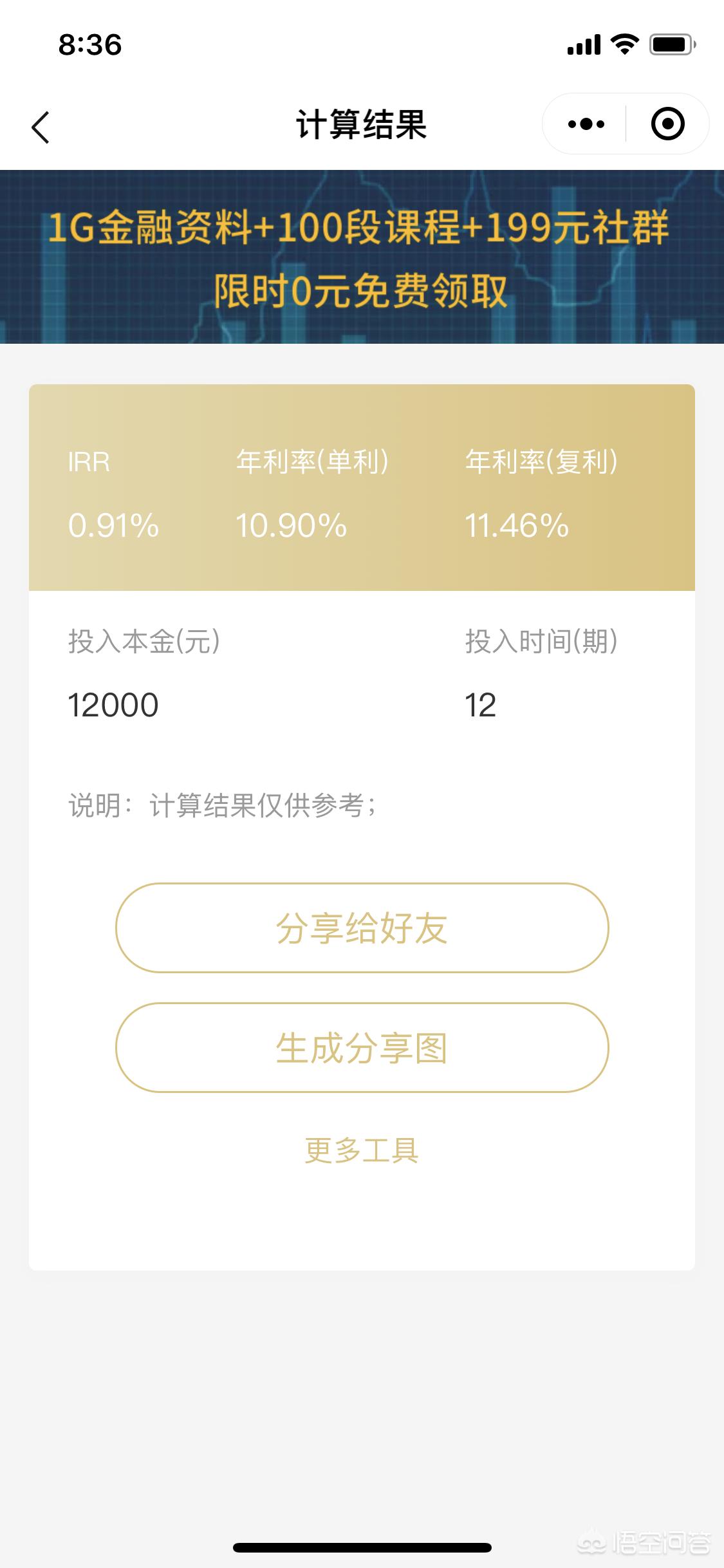Viewport: 724px width, 1568px height.
Task: Tap the circular close mini-program icon
Action: click(x=666, y=124)
